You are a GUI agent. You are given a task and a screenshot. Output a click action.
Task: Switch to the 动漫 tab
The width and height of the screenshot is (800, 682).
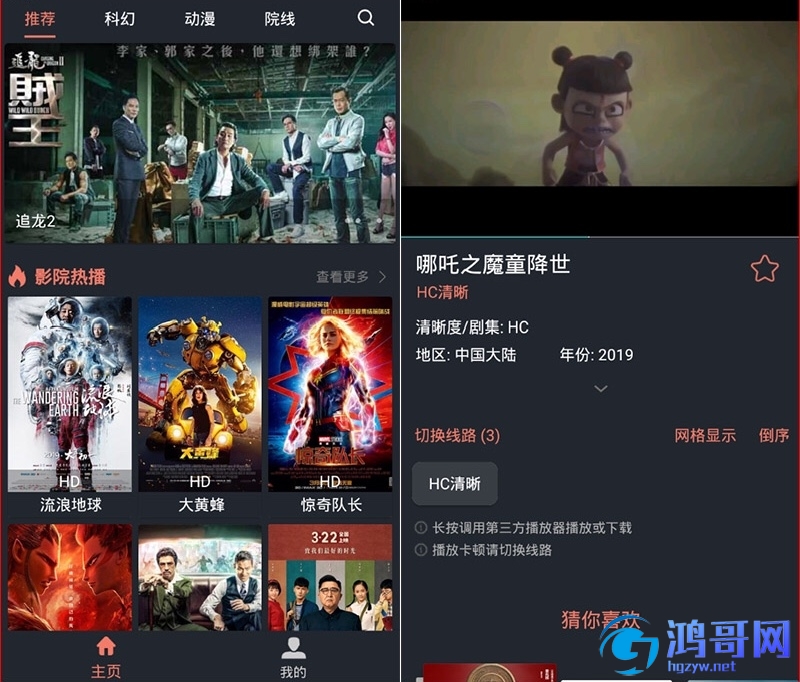click(200, 19)
